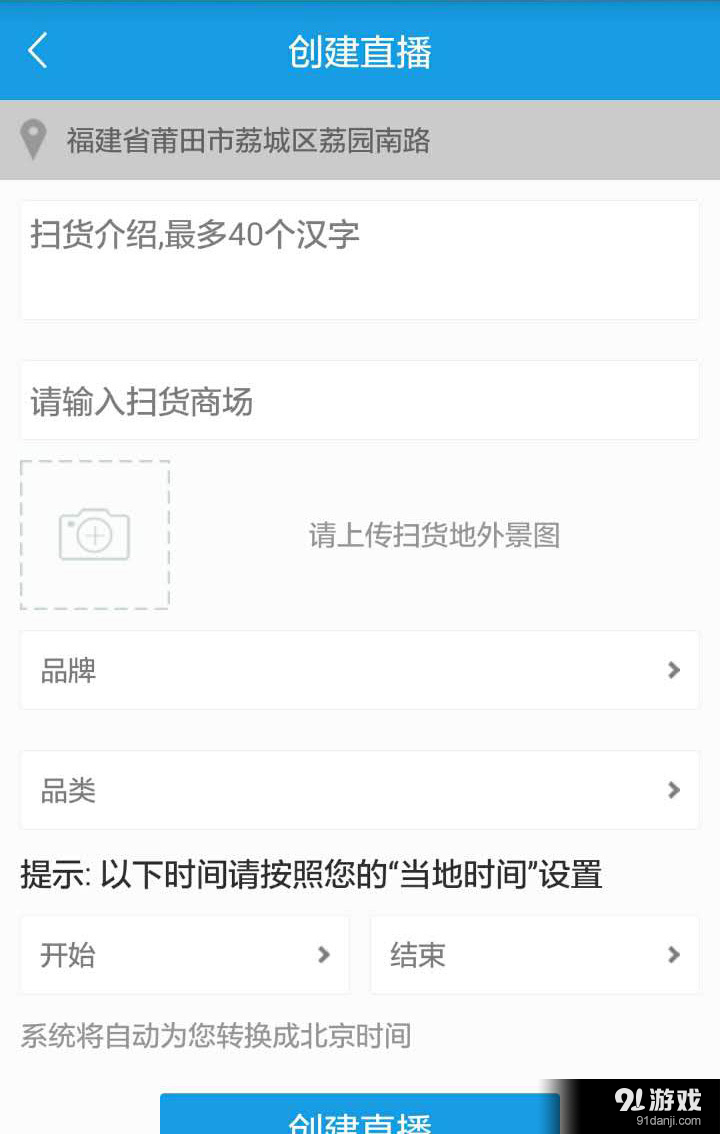Choose the 结束 end time

(x=535, y=955)
